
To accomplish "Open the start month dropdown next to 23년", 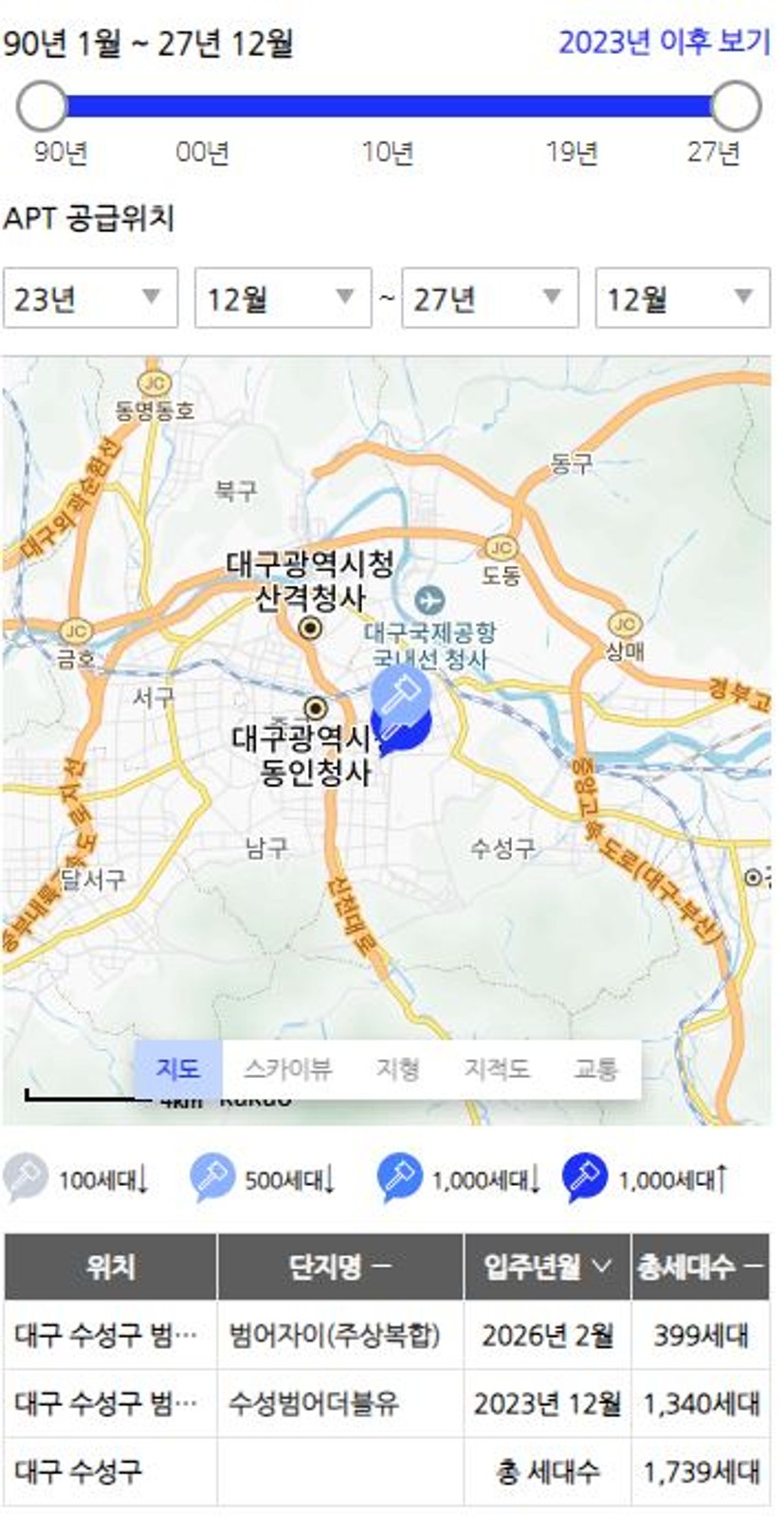I will click(x=282, y=299).
